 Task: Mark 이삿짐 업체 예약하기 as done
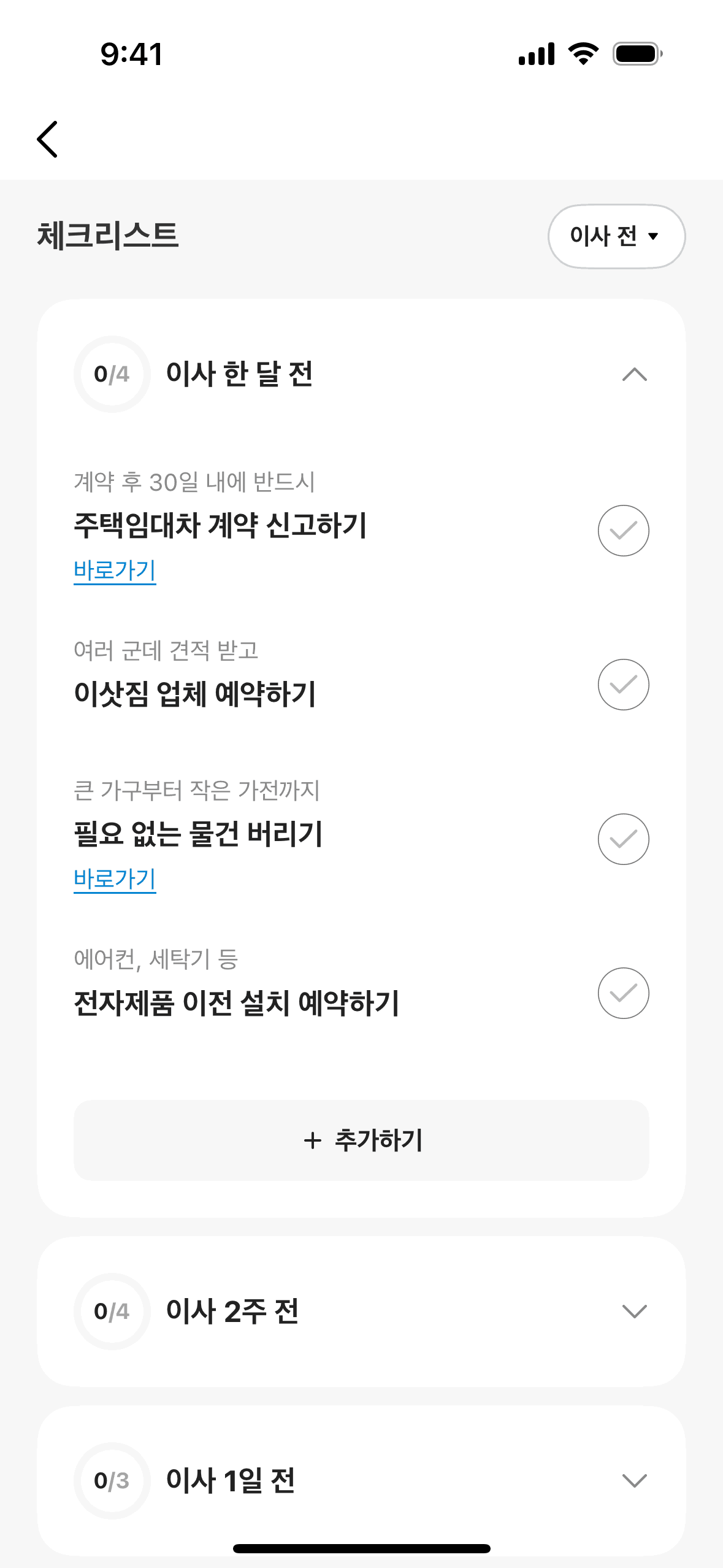623,685
